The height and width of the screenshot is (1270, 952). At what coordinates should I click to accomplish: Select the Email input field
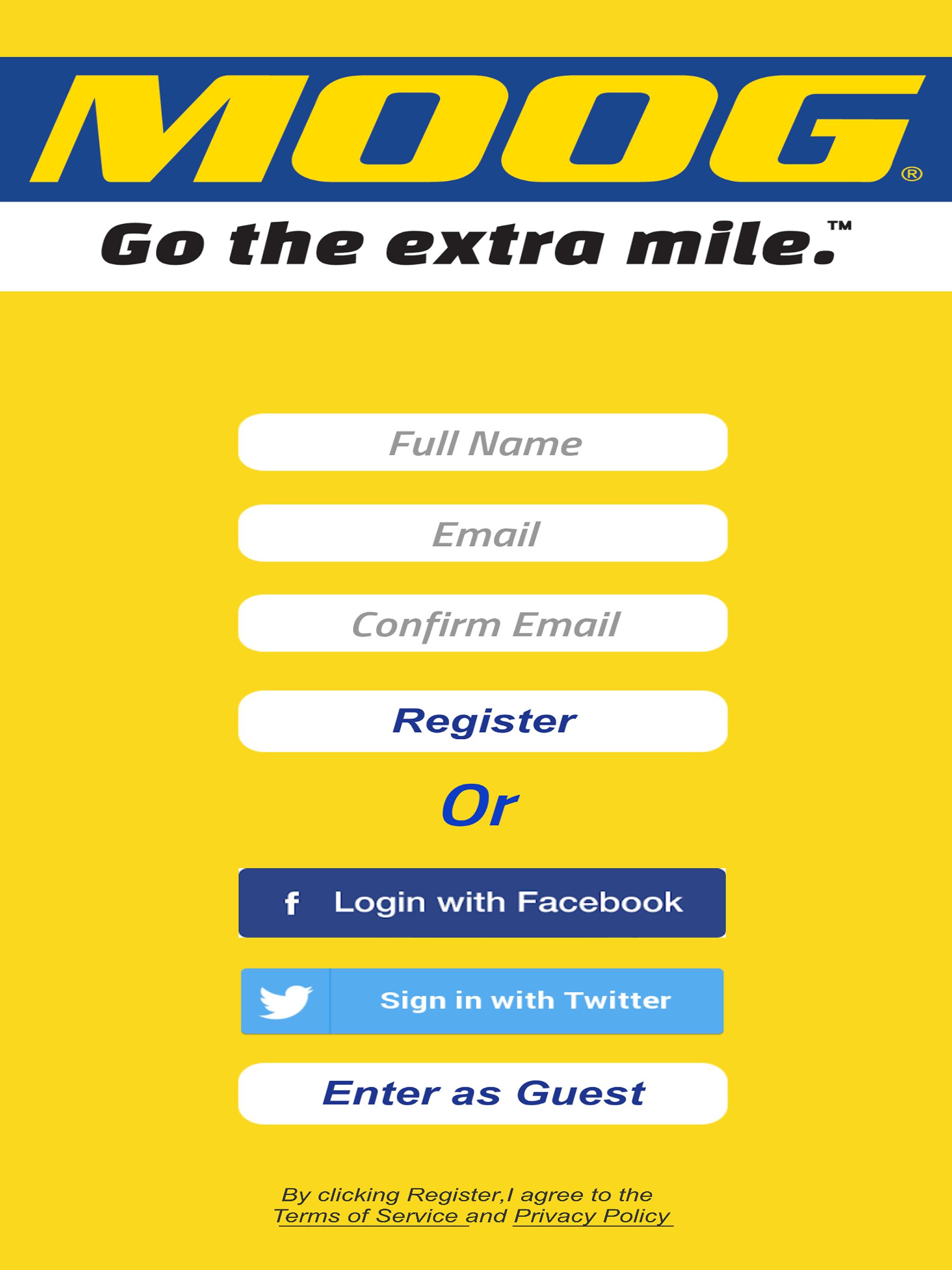tap(483, 533)
